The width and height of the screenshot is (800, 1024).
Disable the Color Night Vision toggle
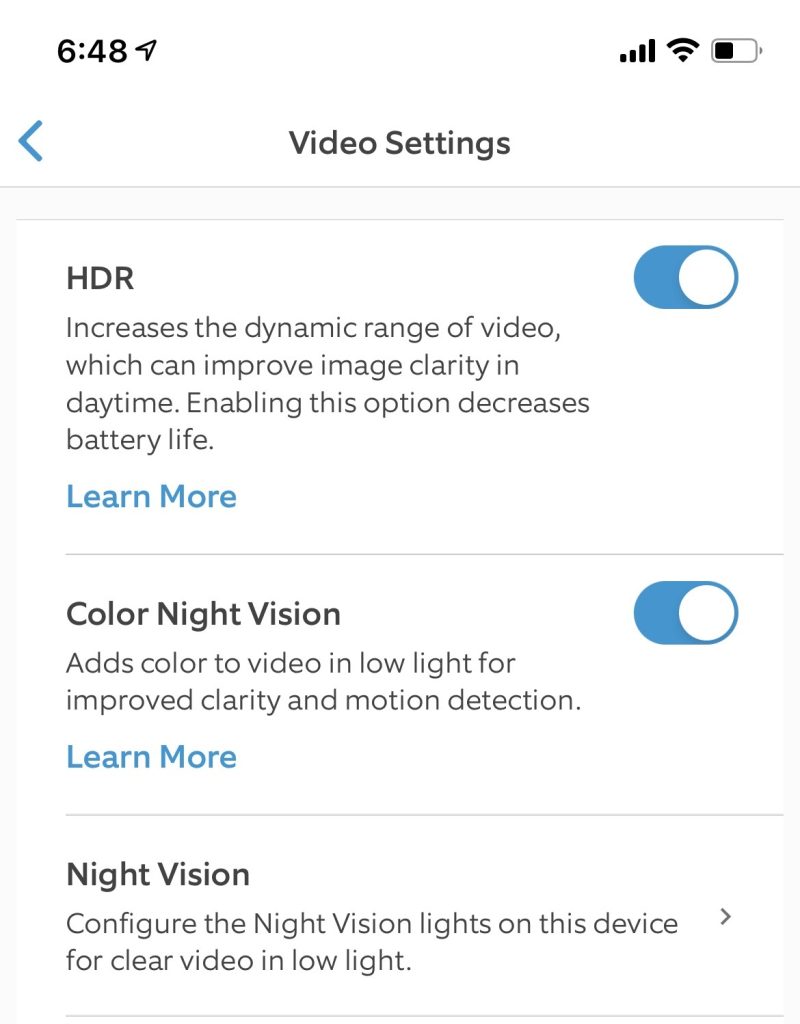coord(685,612)
